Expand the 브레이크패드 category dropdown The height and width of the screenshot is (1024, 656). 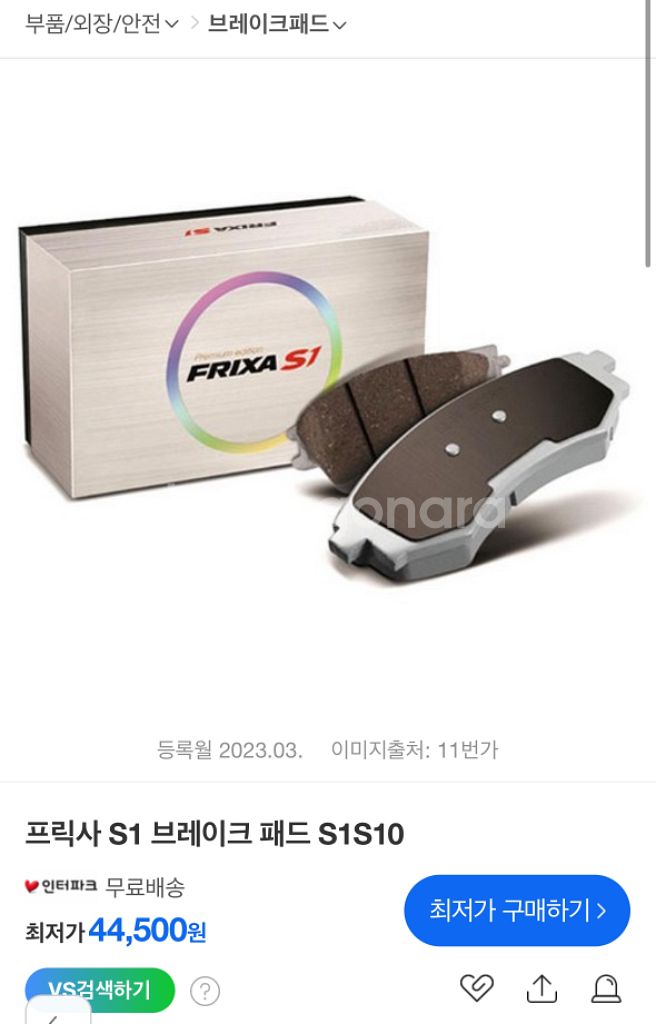[x=277, y=25]
